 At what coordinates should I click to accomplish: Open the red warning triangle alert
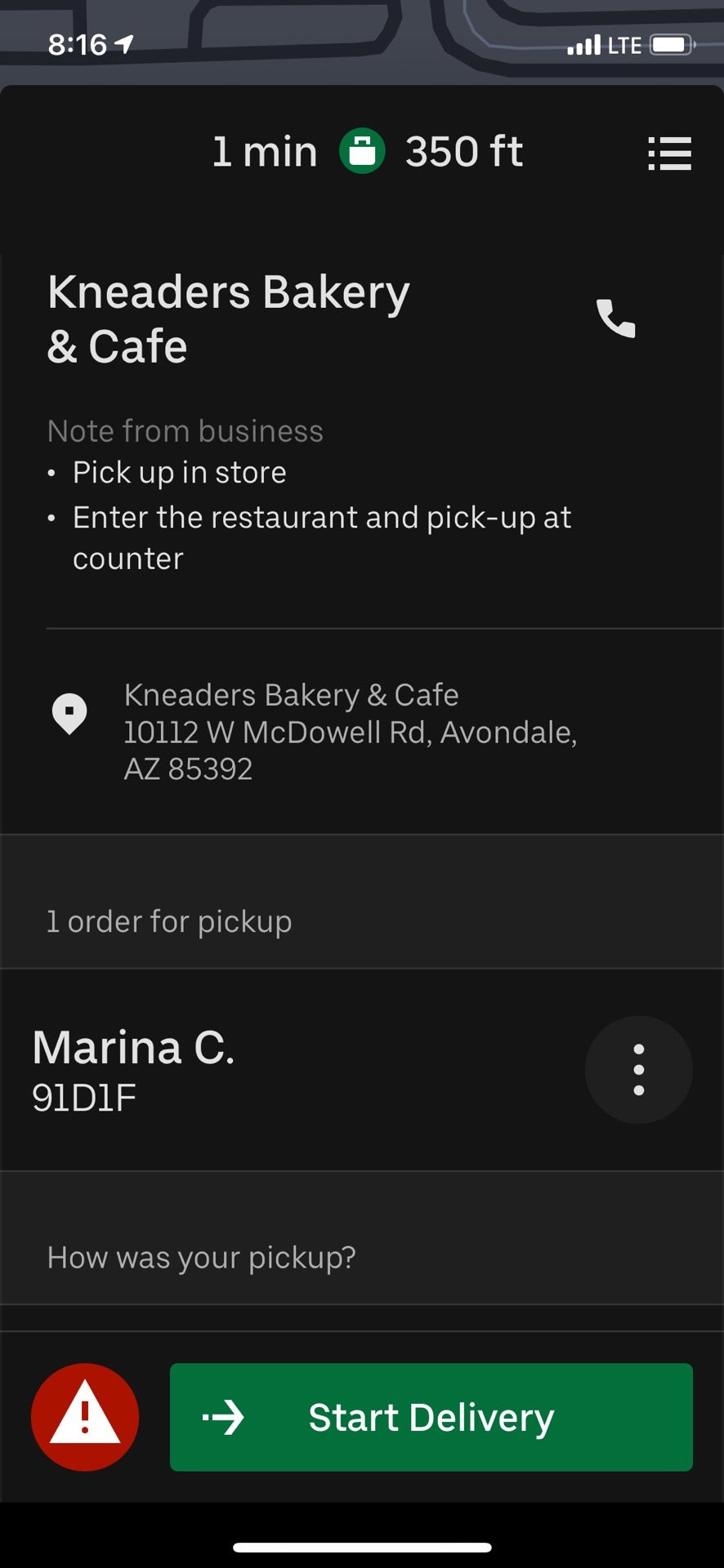point(84,1417)
